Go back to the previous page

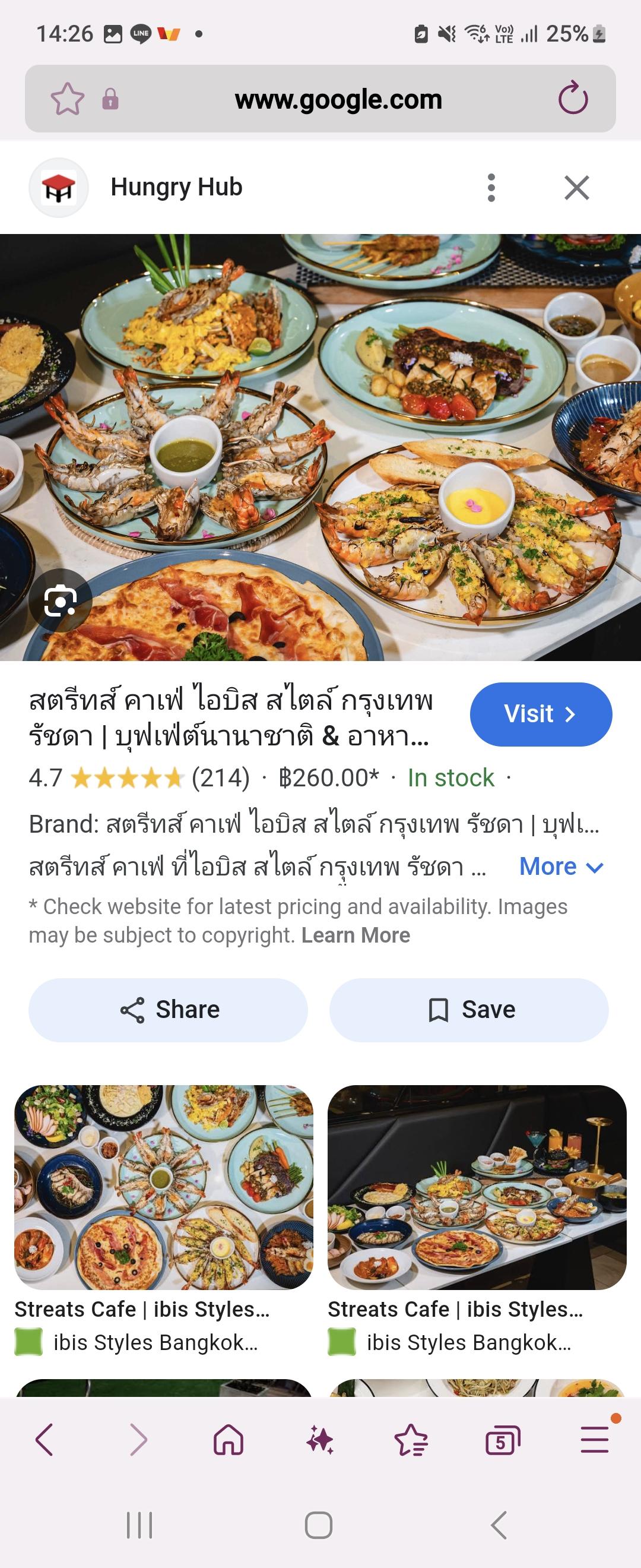[45, 1440]
